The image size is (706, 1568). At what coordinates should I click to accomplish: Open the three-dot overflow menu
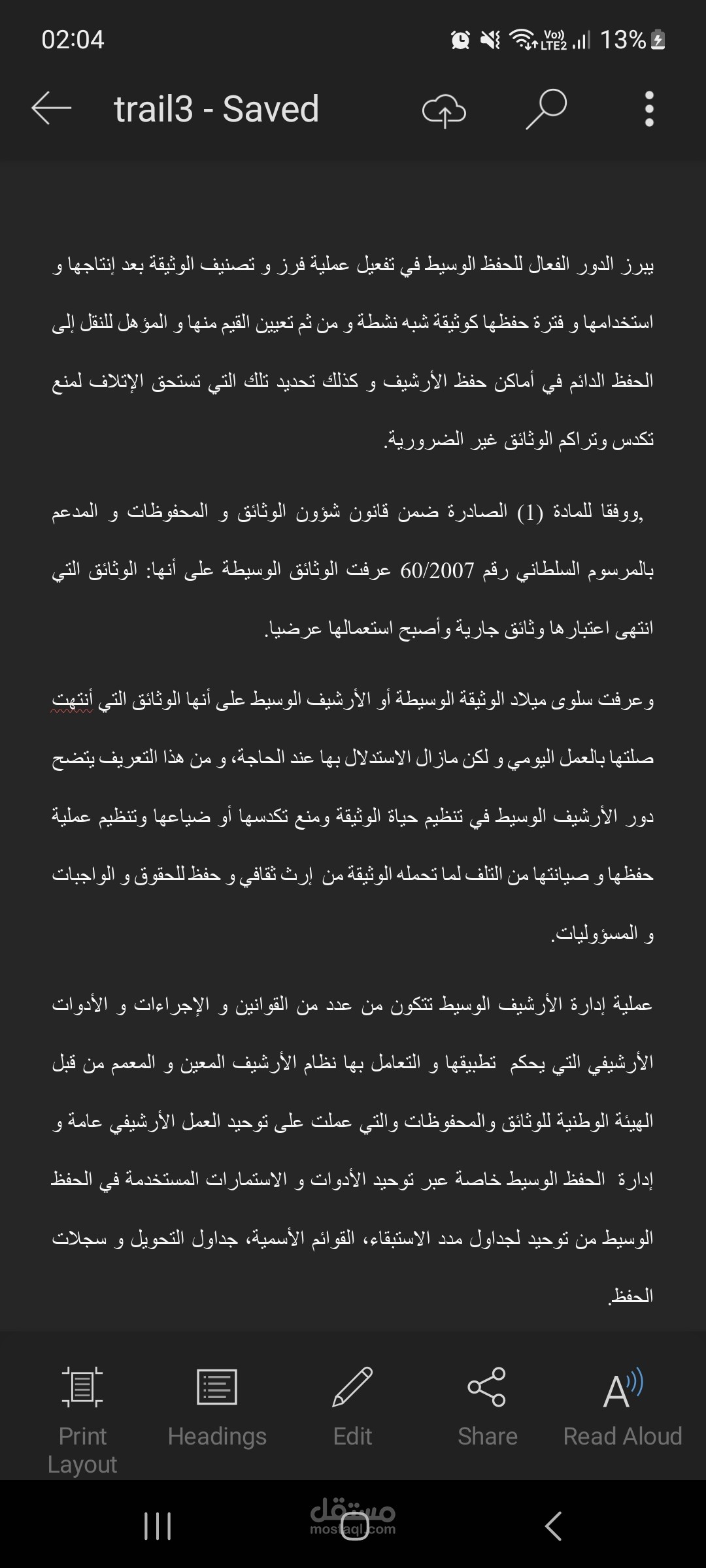click(x=648, y=108)
